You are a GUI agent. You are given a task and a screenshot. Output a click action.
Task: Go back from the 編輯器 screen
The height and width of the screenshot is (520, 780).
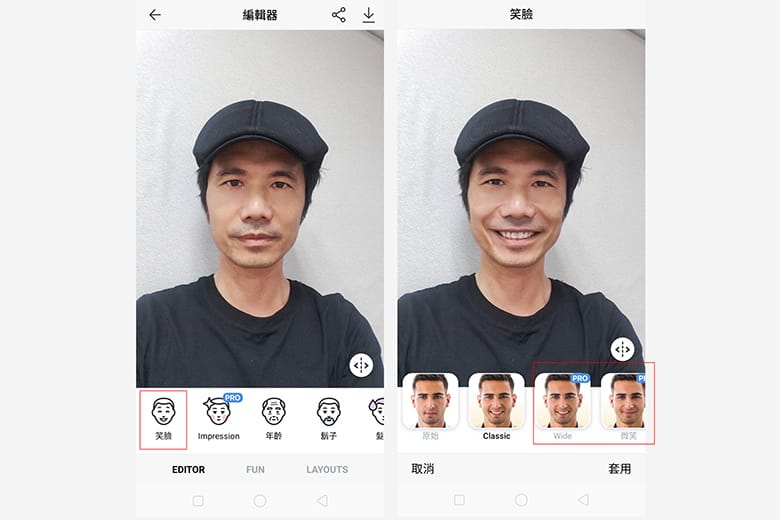click(154, 15)
